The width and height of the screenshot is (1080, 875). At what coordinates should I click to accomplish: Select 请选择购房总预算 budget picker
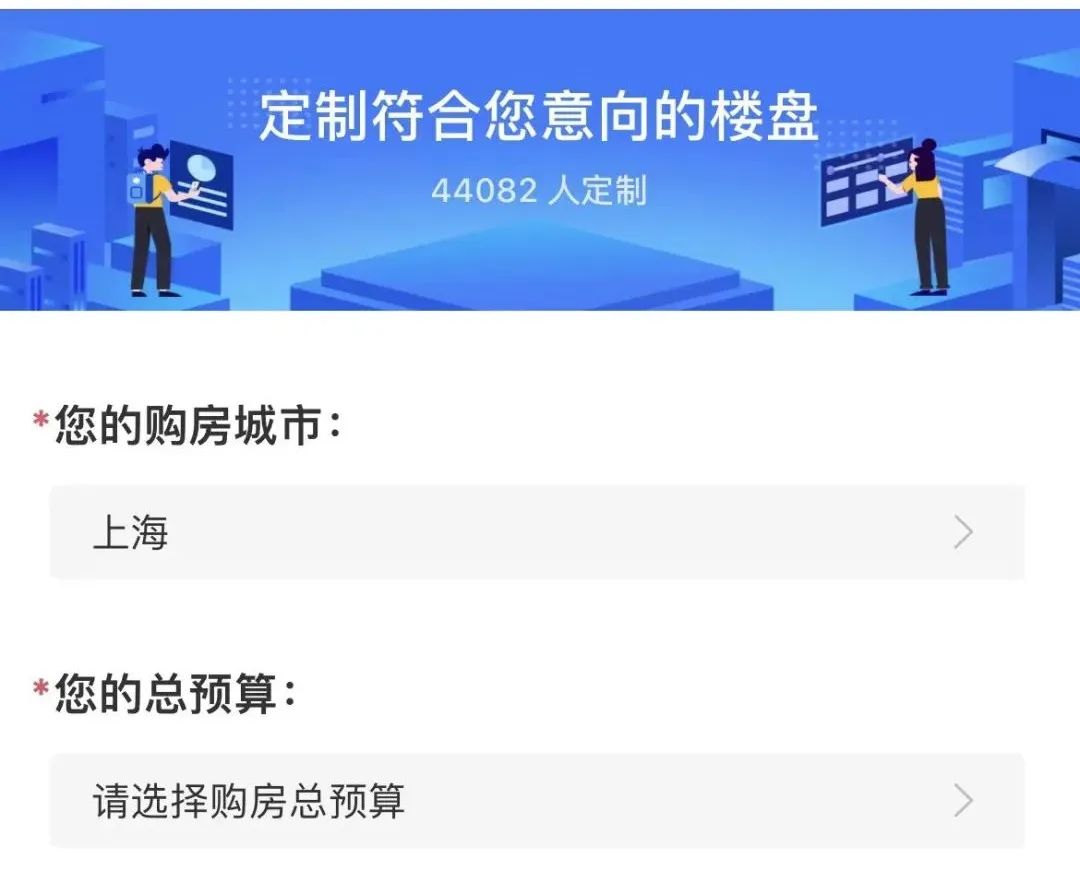[x=537, y=801]
